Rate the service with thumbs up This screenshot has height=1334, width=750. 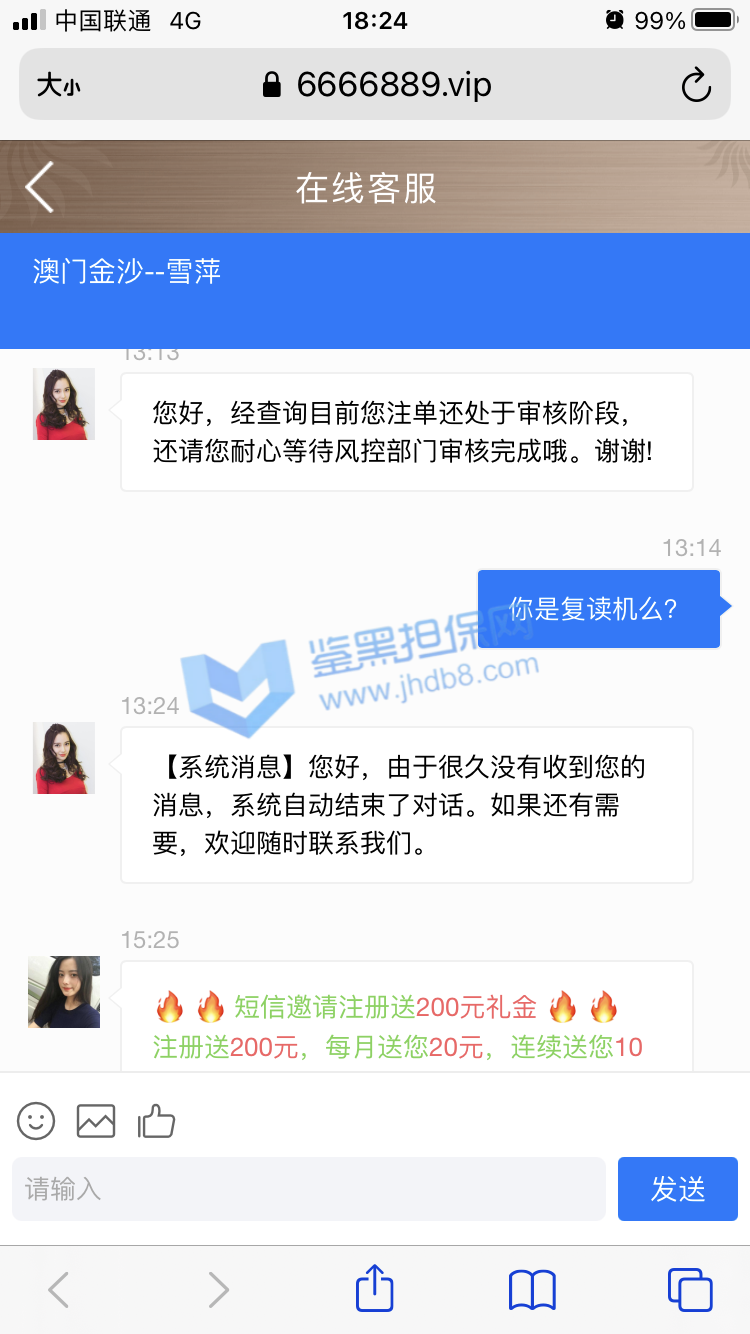157,1121
